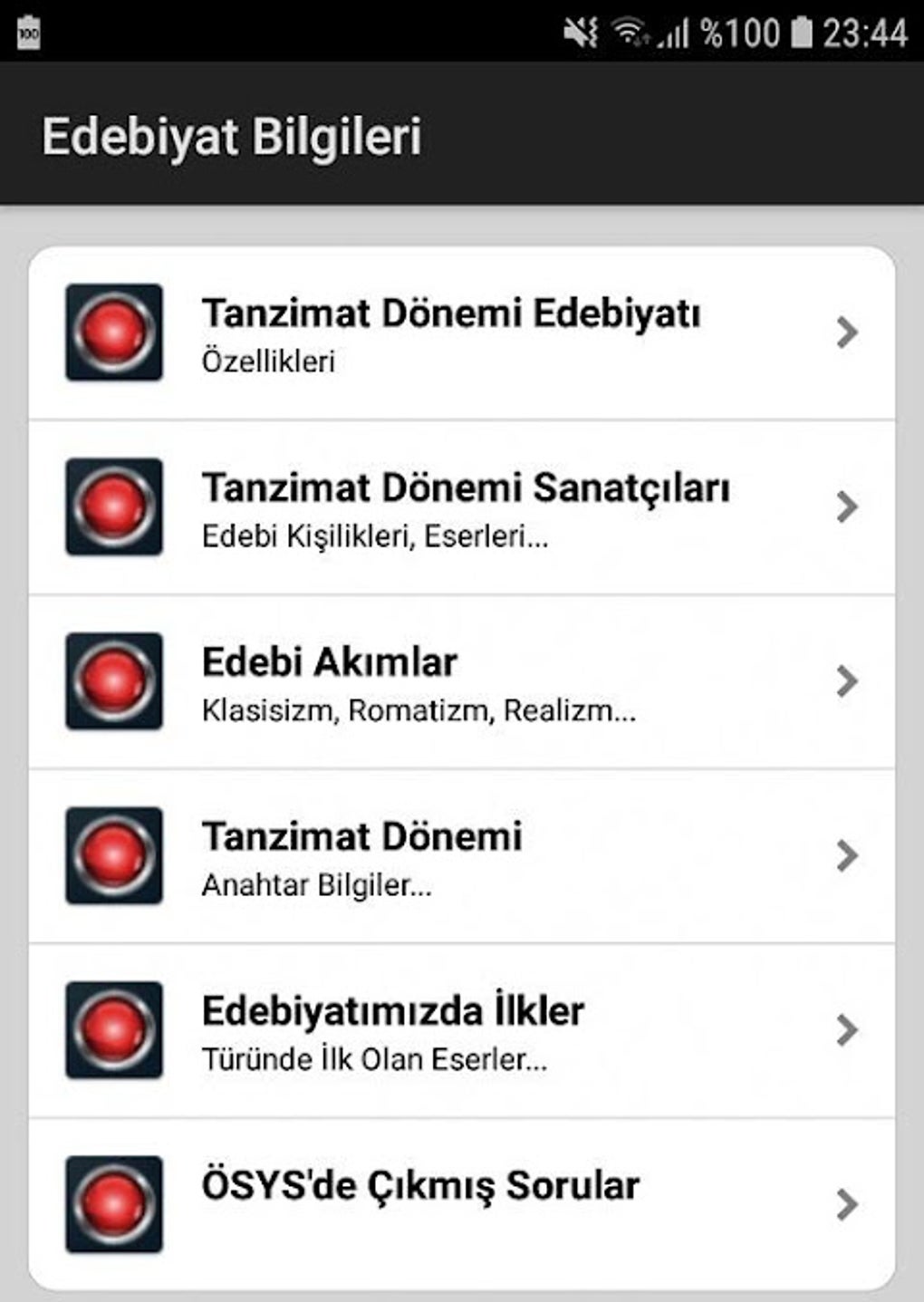
Task: Open the Edebi Akımlar section
Action: point(461,682)
